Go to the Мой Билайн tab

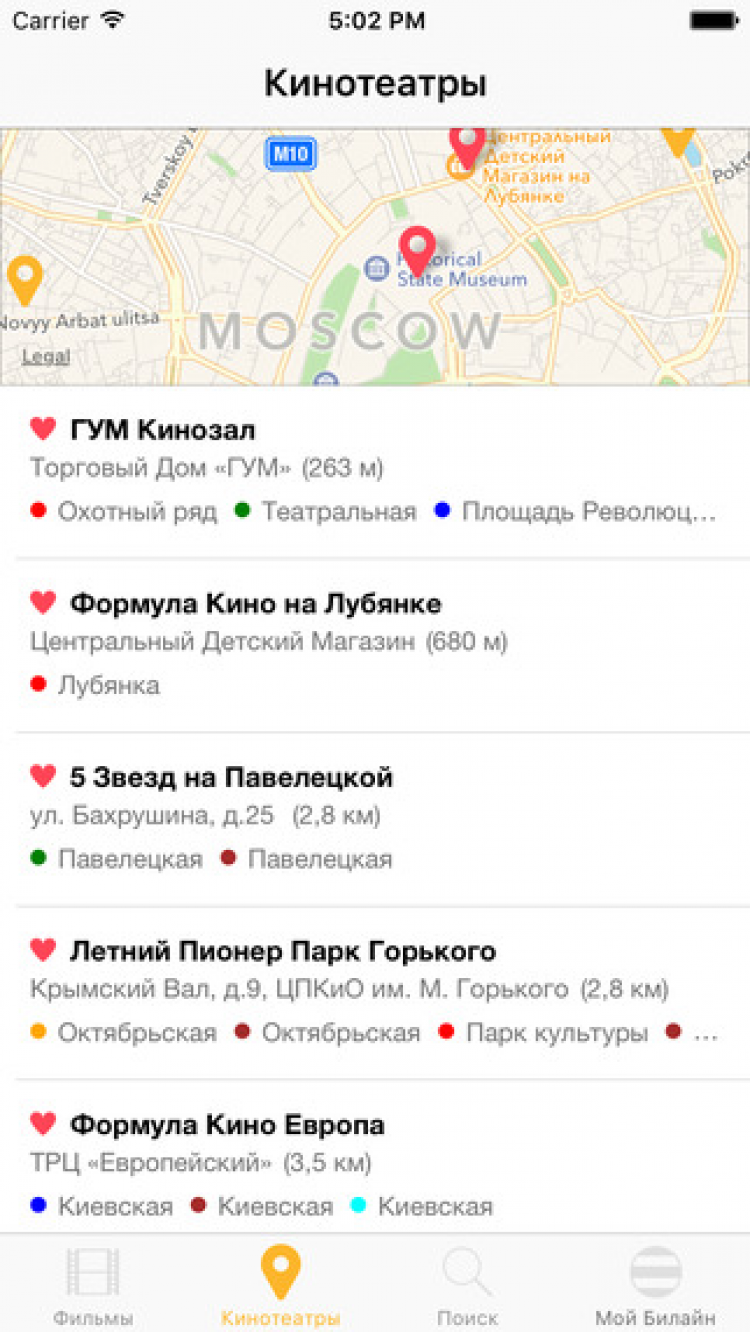pyautogui.click(x=655, y=1285)
